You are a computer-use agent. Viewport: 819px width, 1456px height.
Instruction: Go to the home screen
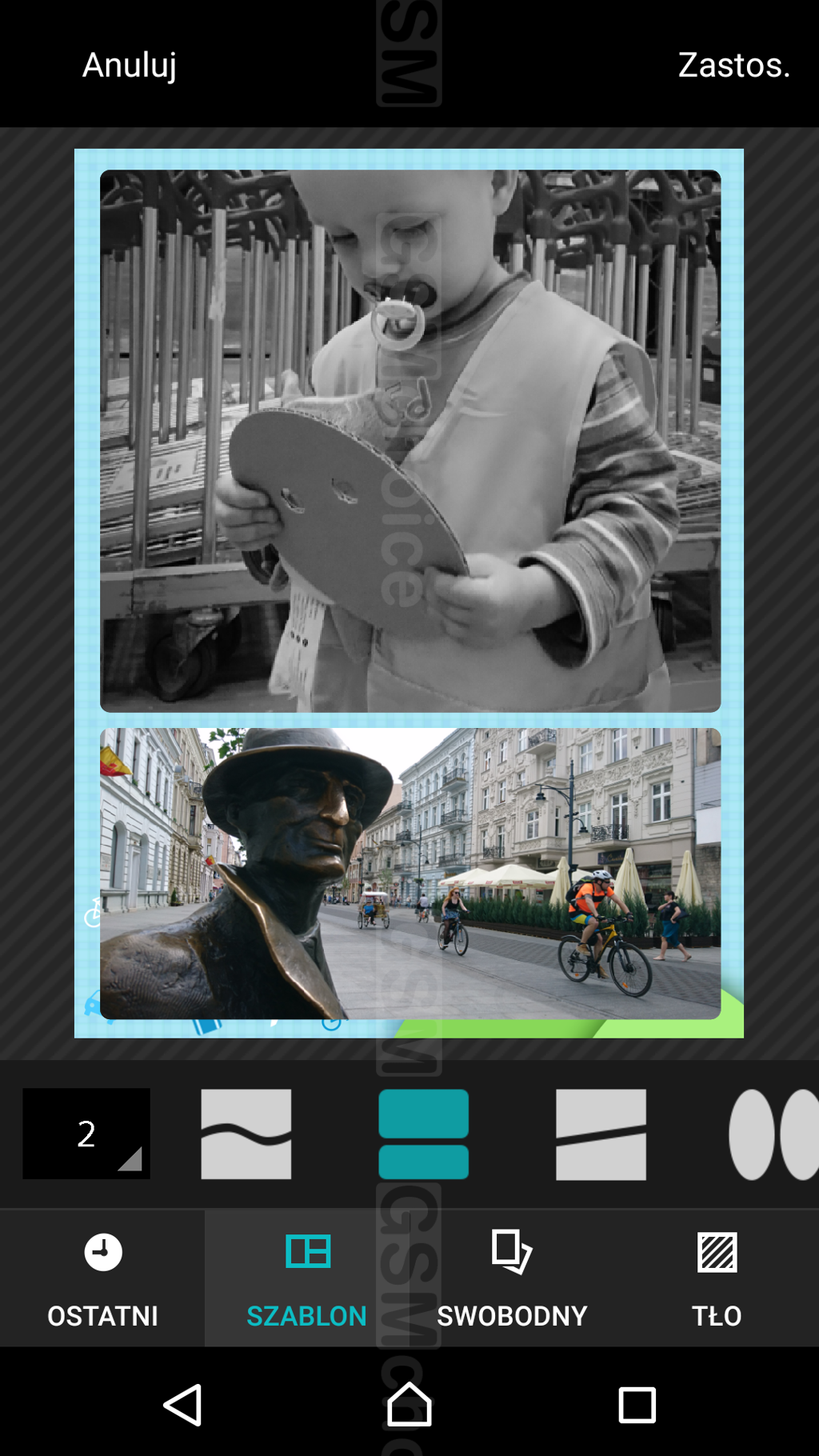409,1405
